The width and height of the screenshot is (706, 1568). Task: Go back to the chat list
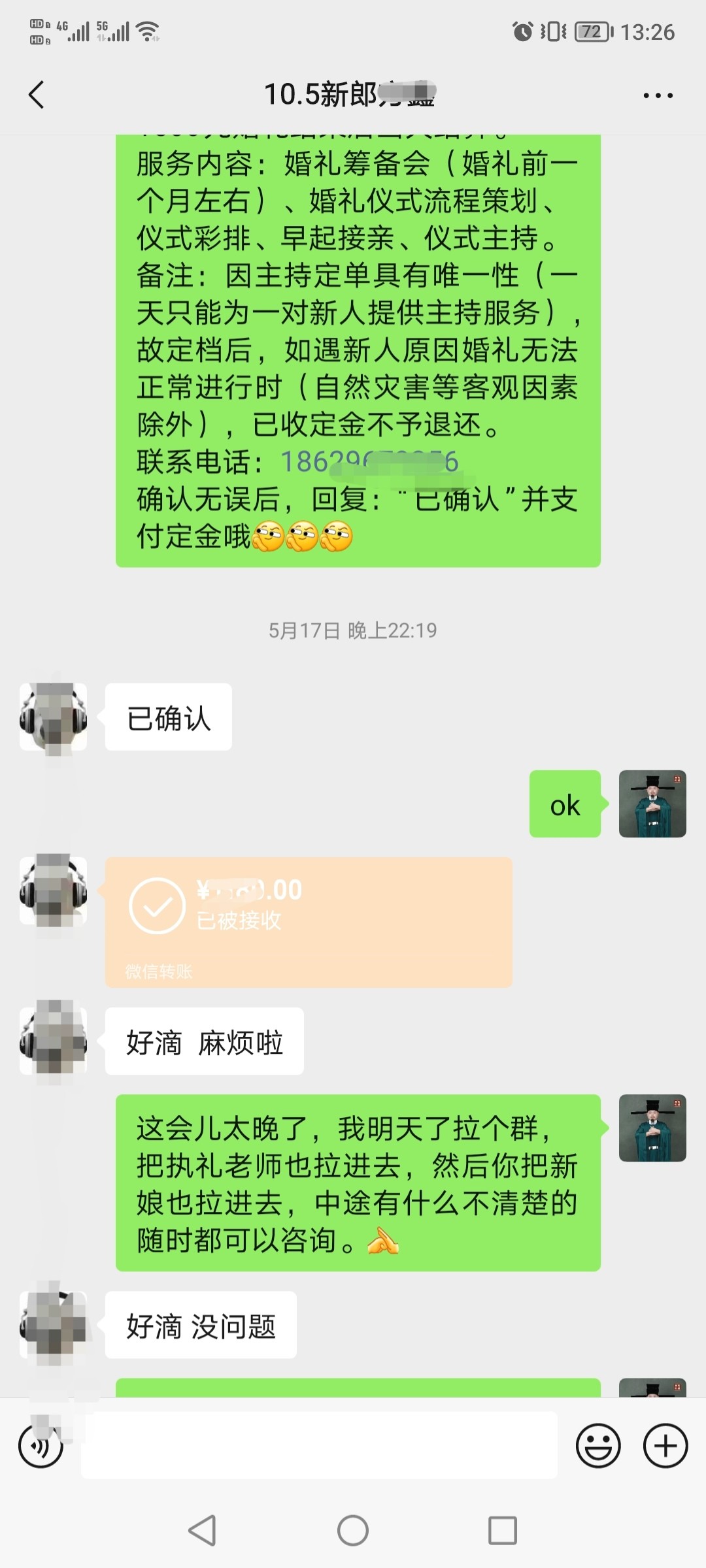click(37, 95)
